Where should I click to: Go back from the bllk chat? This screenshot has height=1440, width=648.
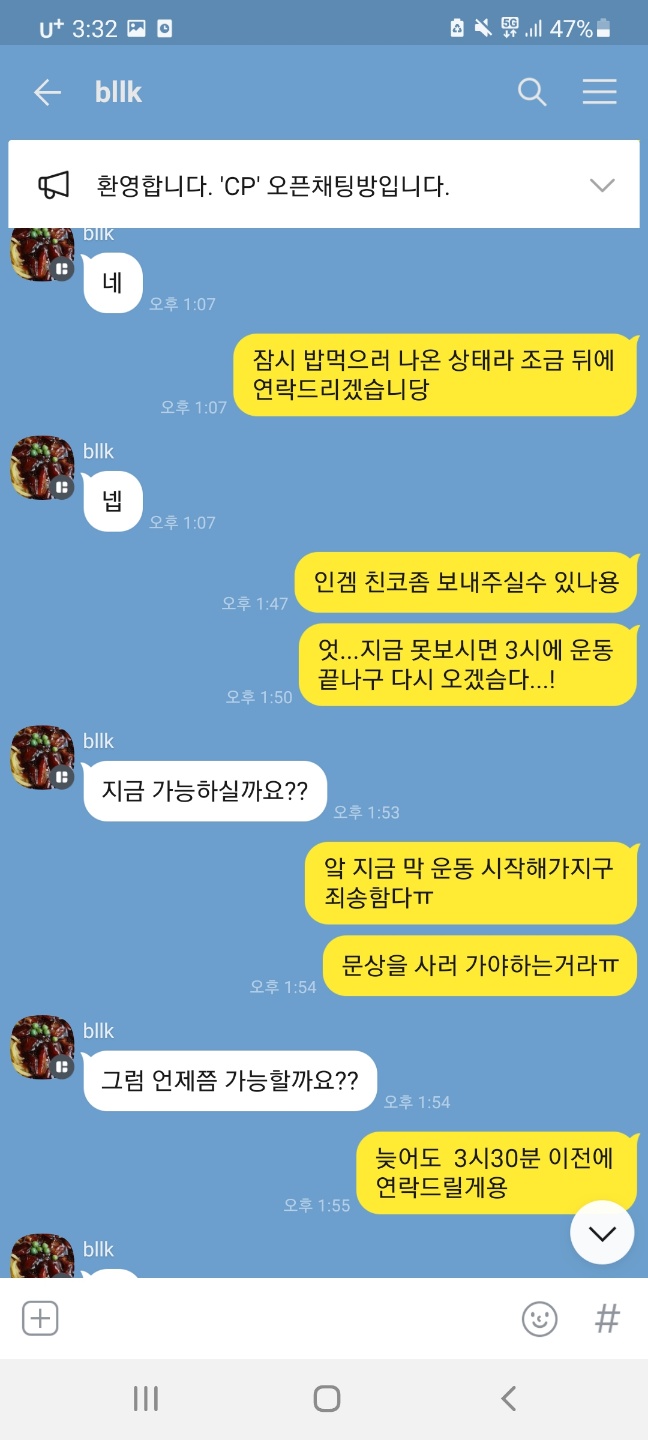[47, 93]
